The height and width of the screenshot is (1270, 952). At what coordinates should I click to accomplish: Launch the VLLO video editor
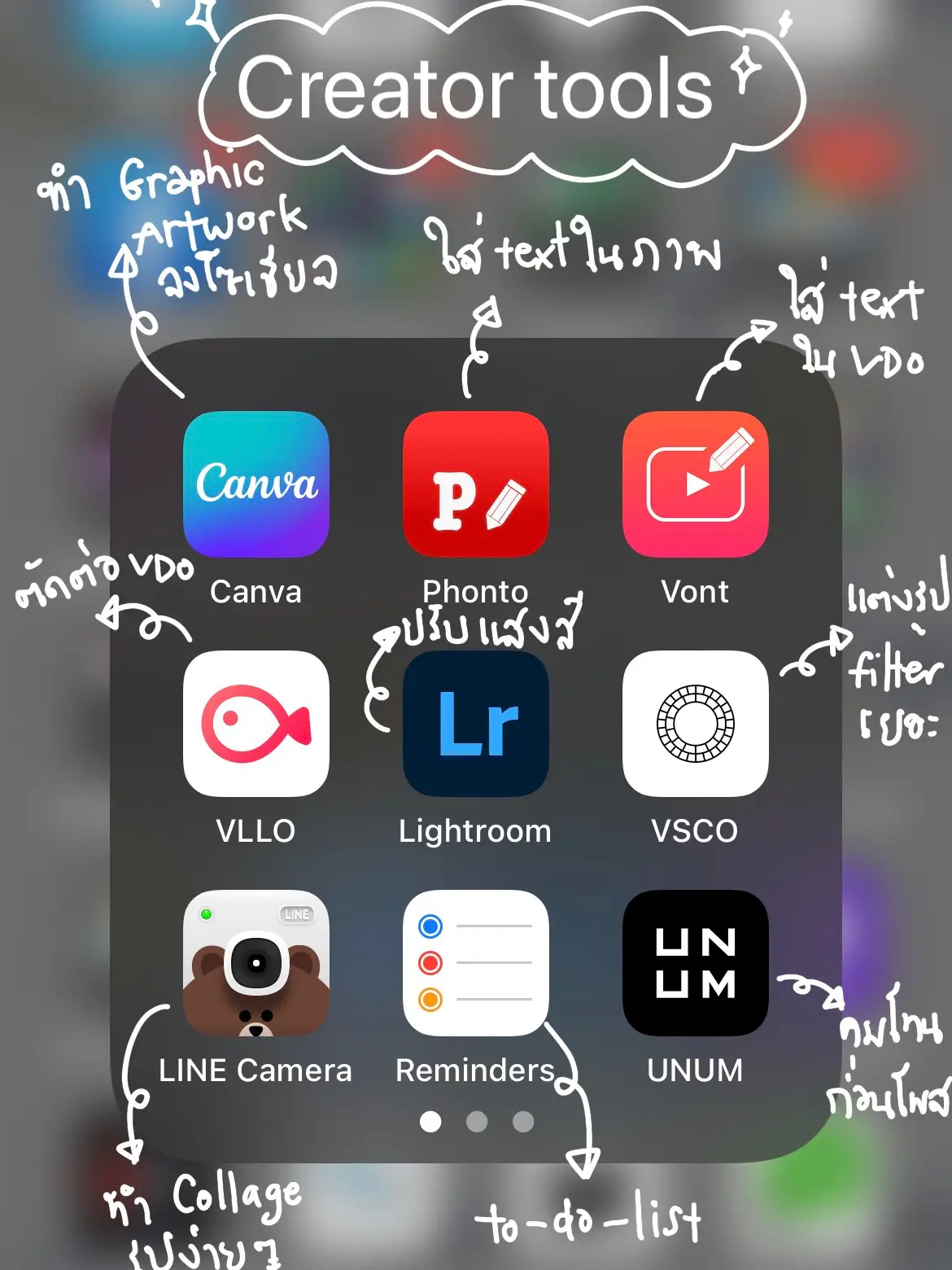pyautogui.click(x=256, y=725)
